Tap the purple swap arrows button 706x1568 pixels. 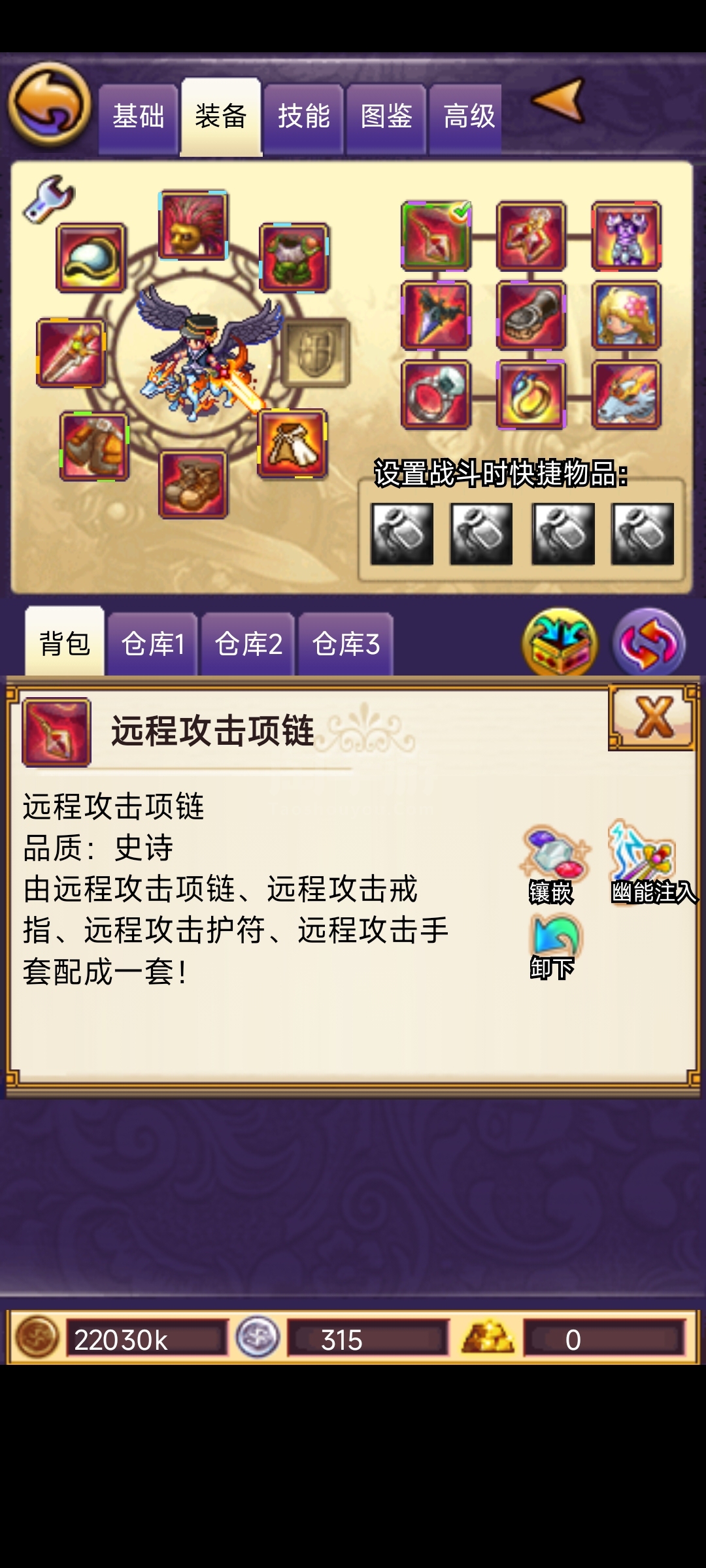click(648, 643)
